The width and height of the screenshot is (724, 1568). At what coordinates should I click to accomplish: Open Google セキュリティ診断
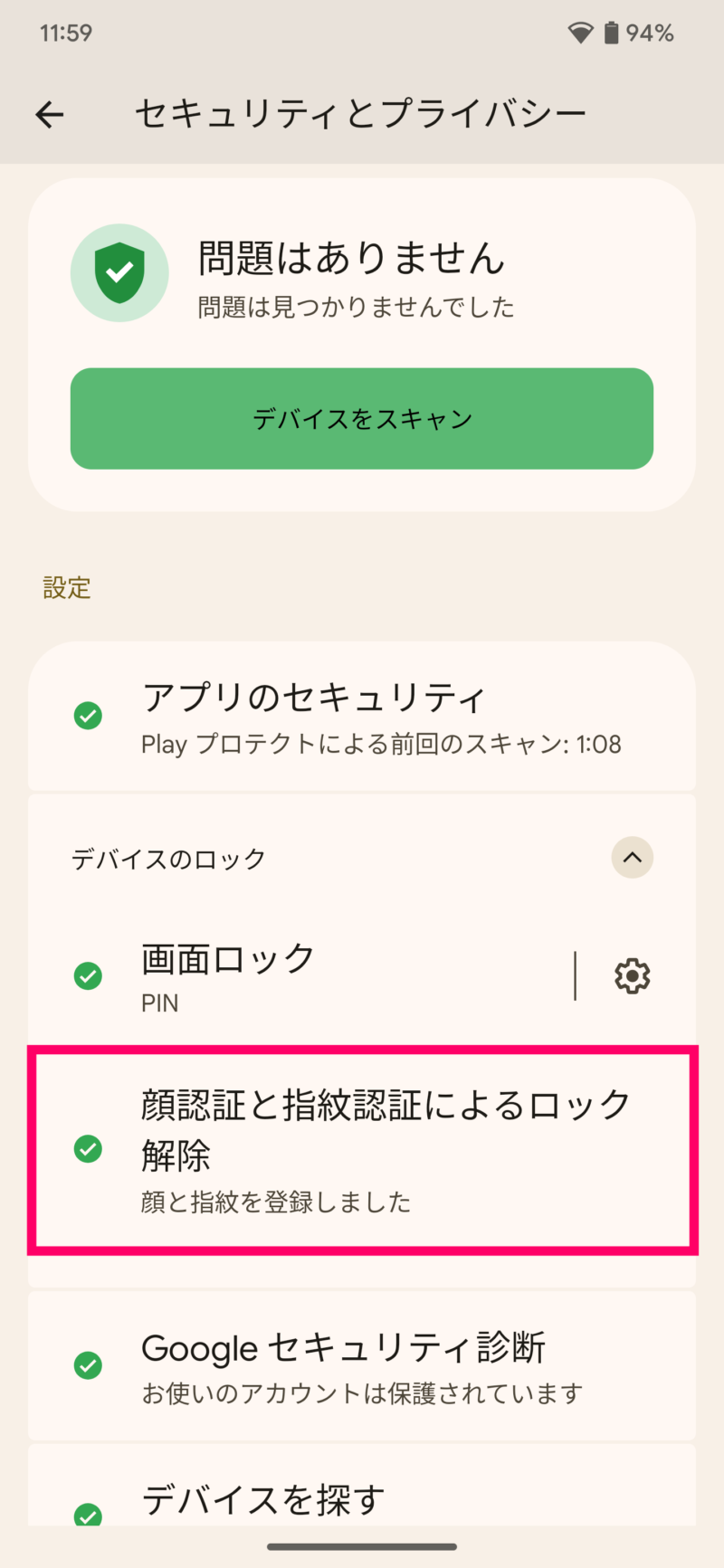[x=362, y=1364]
